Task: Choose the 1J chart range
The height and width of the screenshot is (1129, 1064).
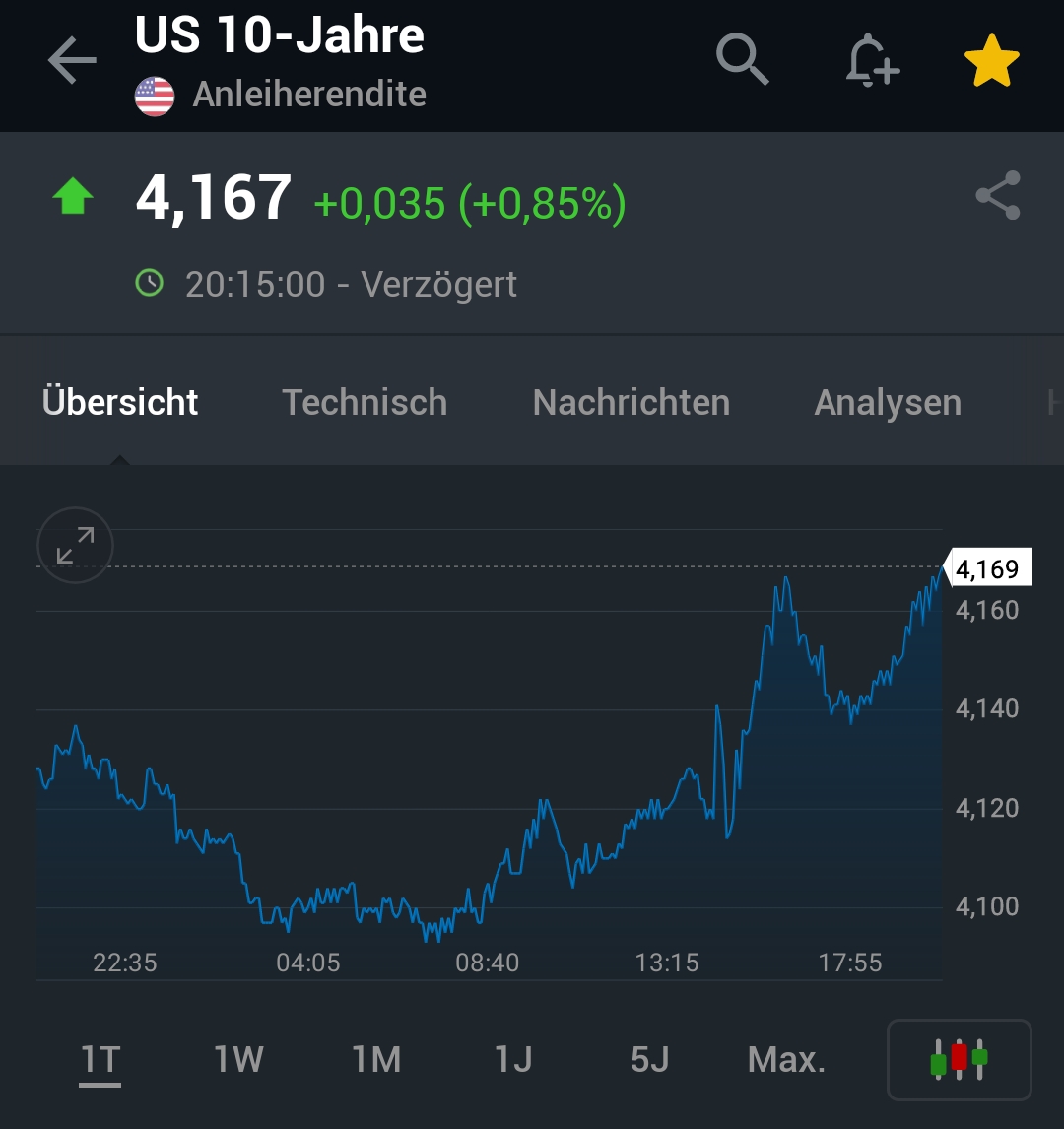Action: click(513, 1060)
